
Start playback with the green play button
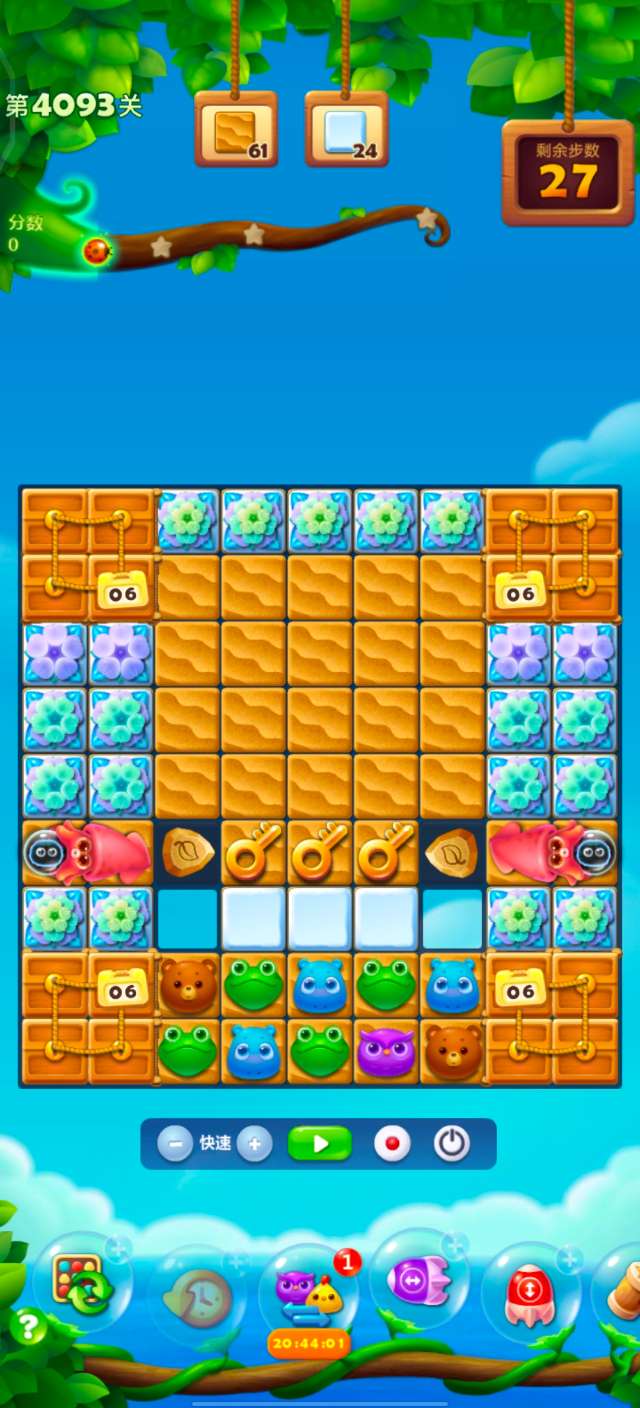pyautogui.click(x=320, y=1143)
